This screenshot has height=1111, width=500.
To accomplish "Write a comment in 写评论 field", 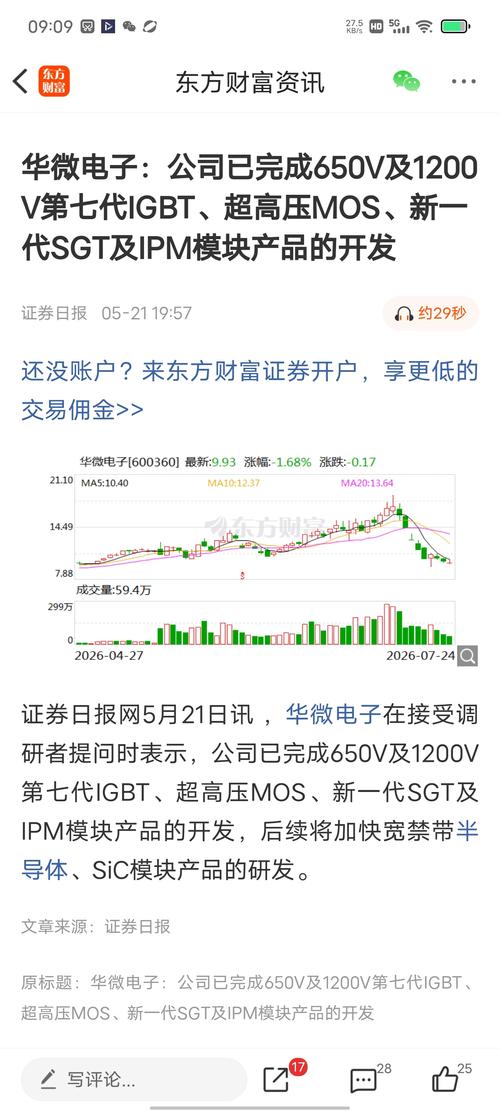I will pos(134,1080).
